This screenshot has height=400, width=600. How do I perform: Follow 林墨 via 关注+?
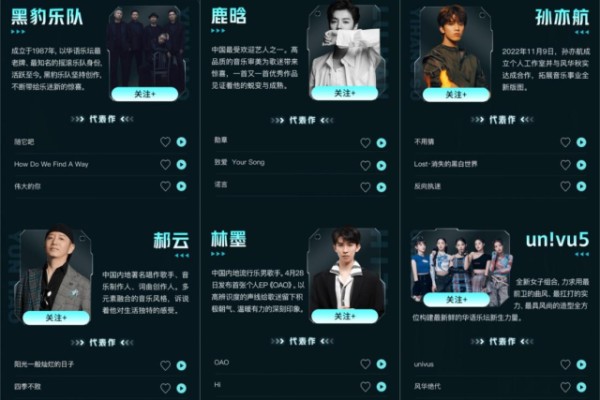pos(344,316)
